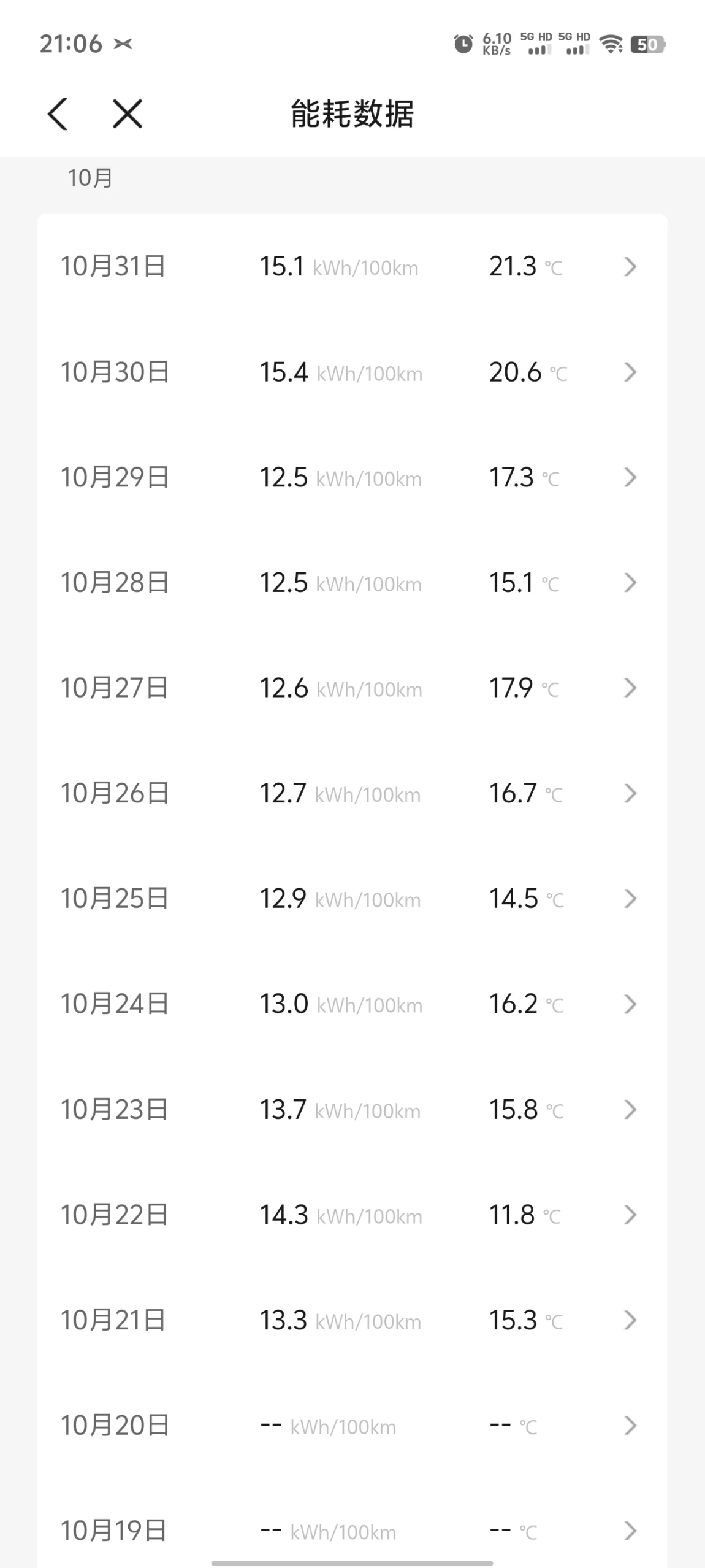Open the 10月27日 entry
Viewport: 705px width, 1568px height.
352,688
